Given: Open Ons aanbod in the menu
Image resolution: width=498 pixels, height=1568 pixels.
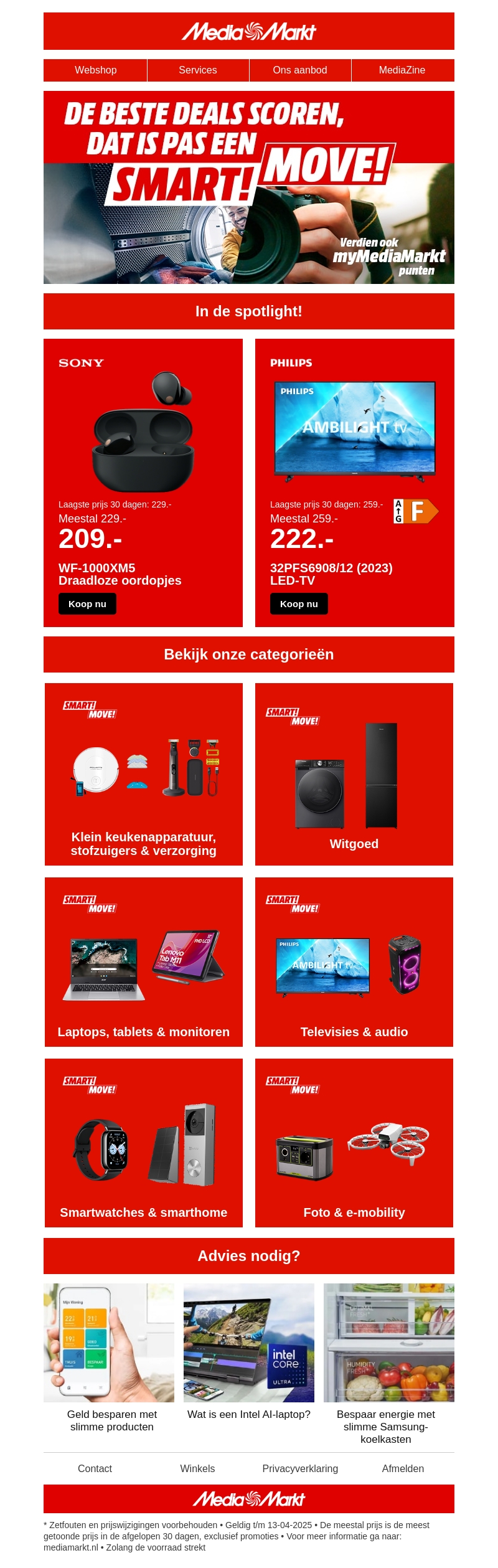Looking at the screenshot, I should 300,70.
